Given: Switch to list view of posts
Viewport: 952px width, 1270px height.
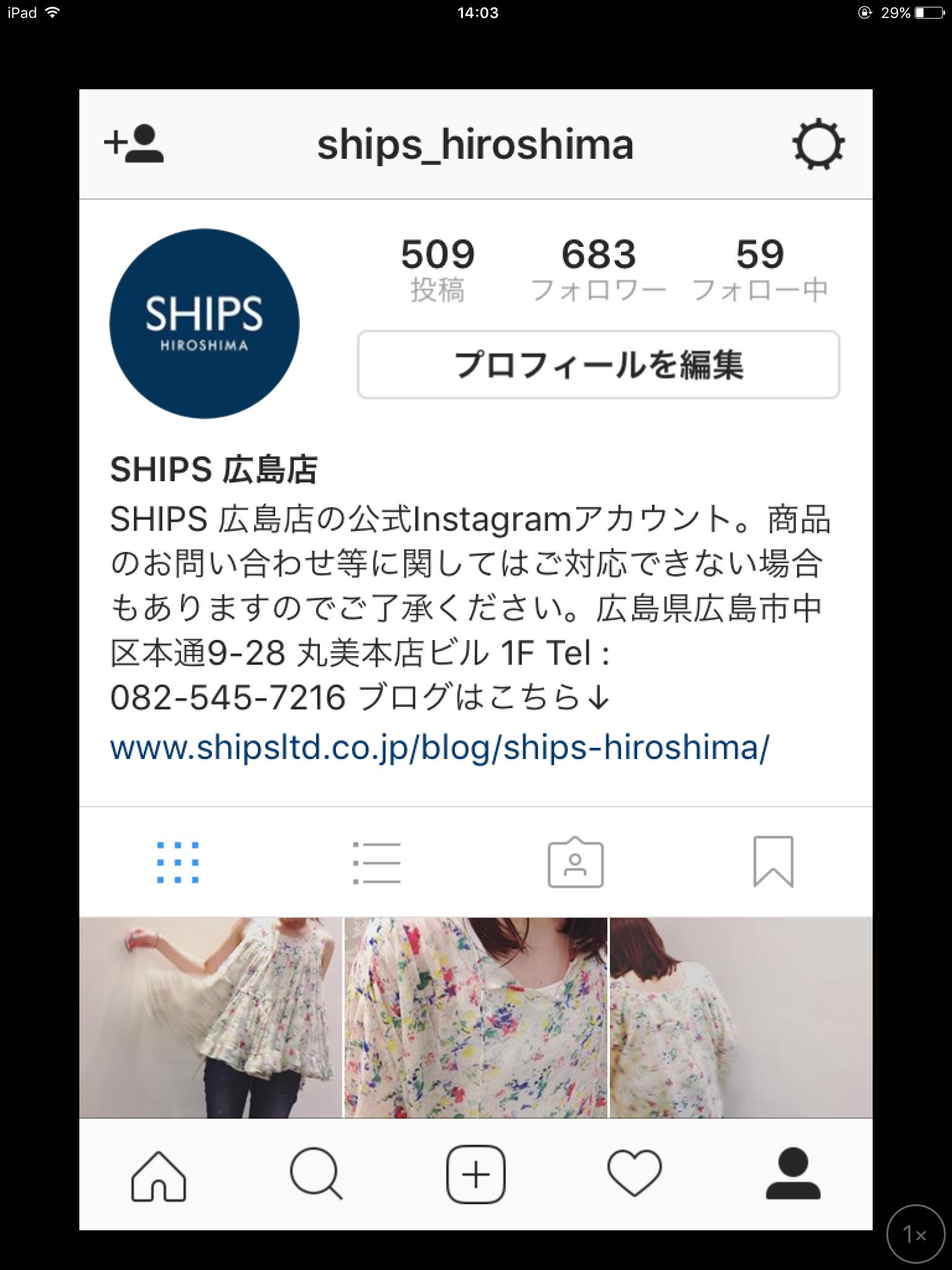Looking at the screenshot, I should 376,863.
